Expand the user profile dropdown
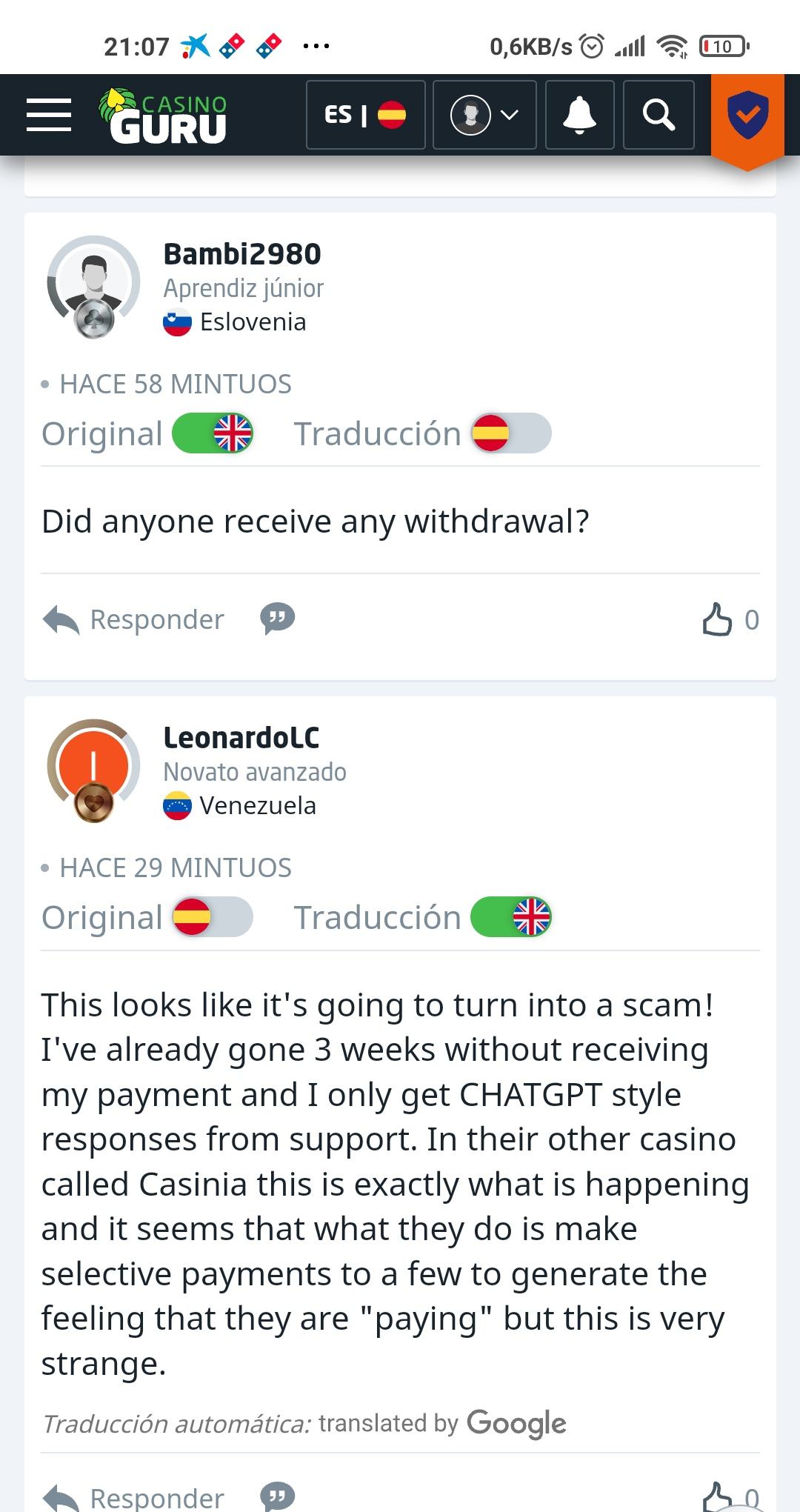 [x=484, y=115]
